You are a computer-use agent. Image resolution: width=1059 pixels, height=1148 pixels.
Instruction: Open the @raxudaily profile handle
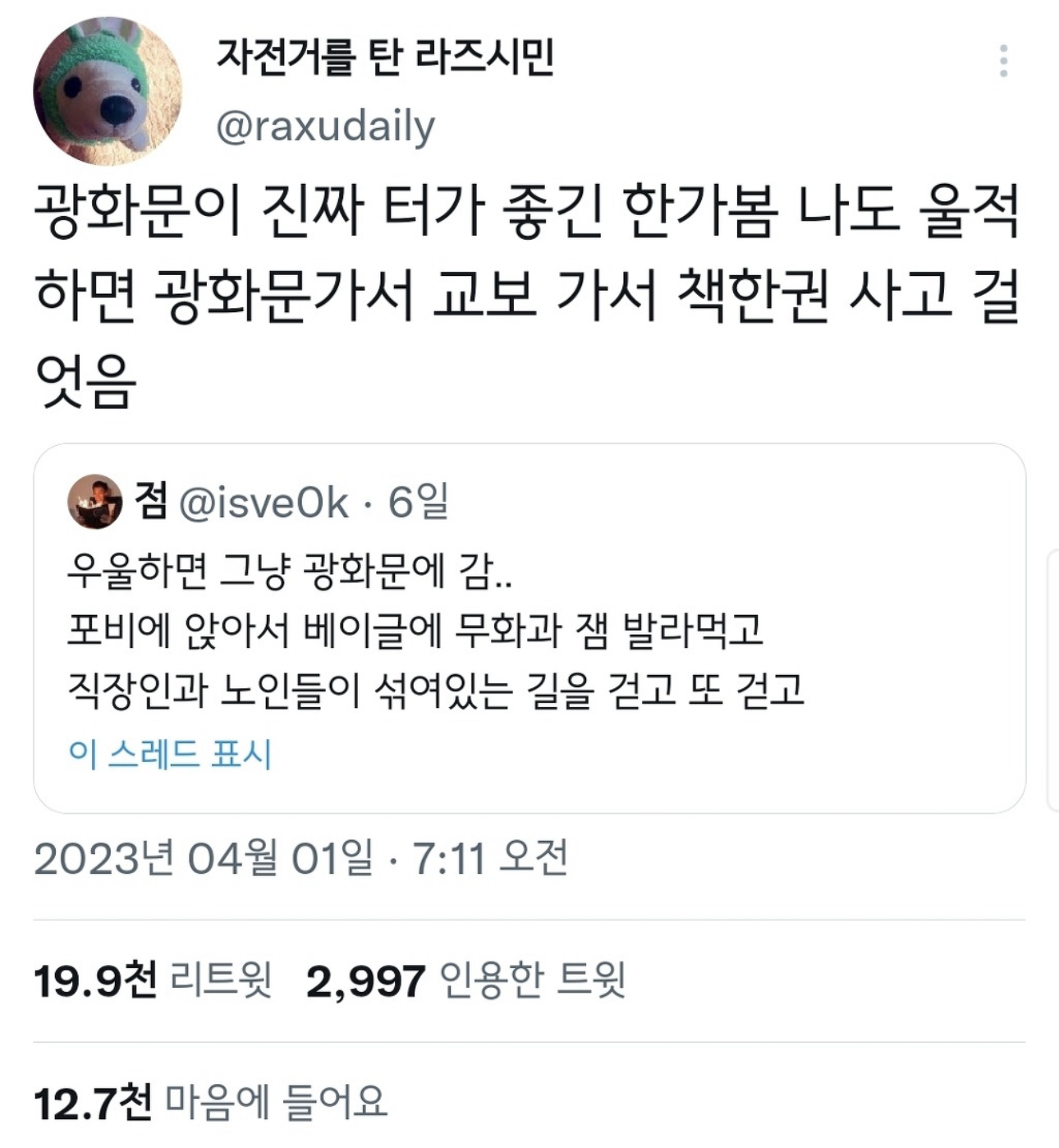point(325,127)
